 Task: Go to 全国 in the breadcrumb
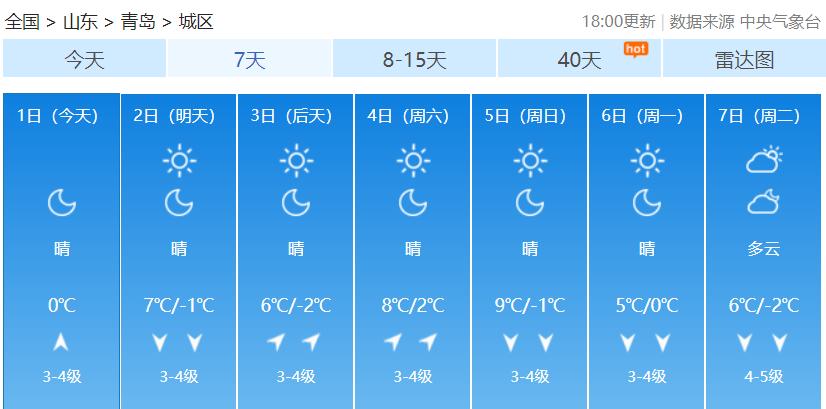[22, 22]
